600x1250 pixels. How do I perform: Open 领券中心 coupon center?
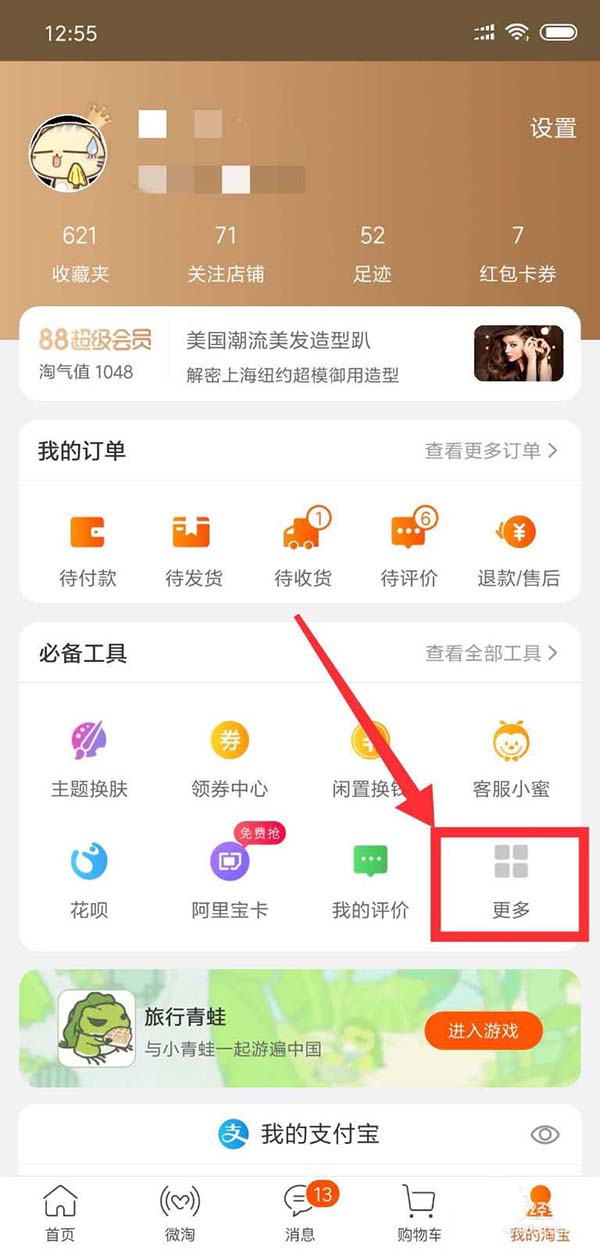tap(229, 760)
